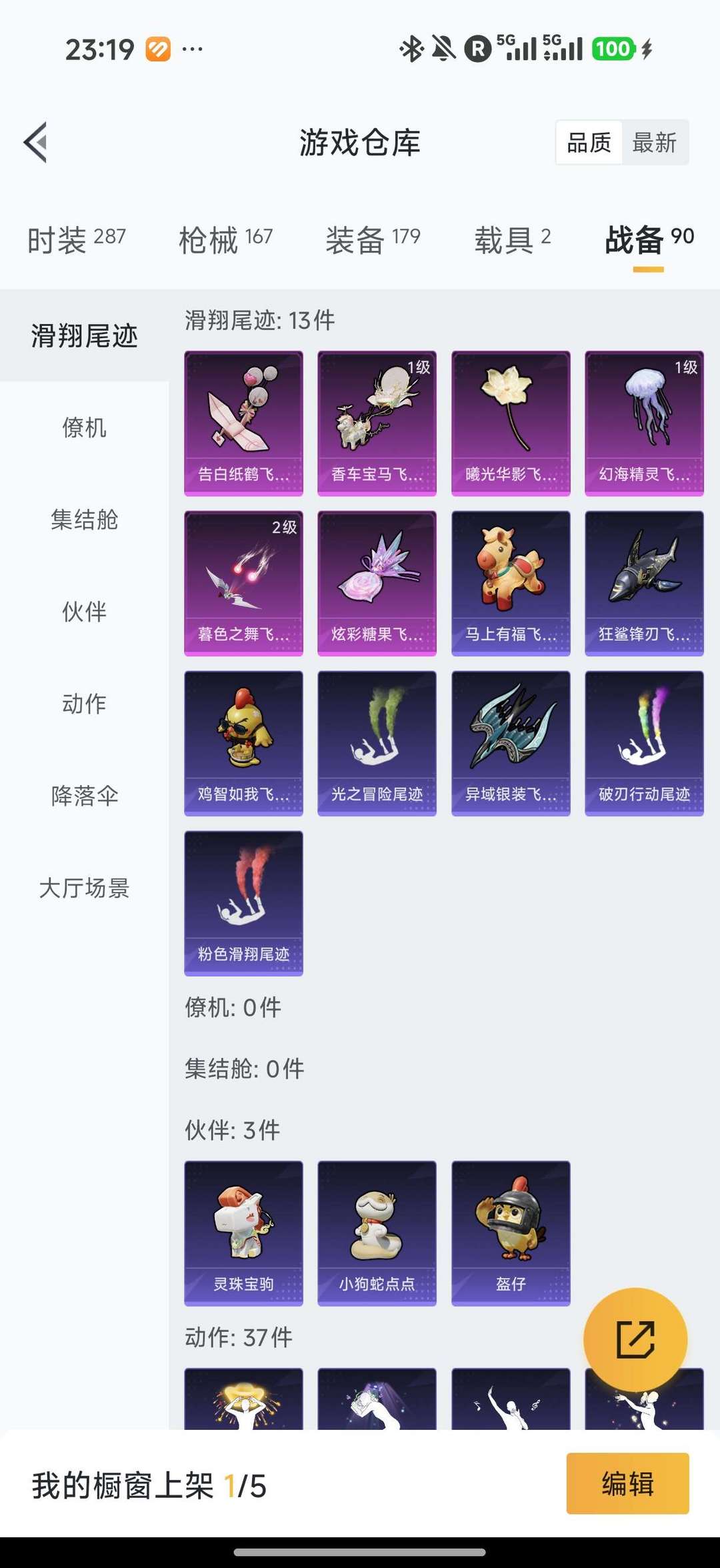Open the 告白纸鹤 glide trail item
720x1568 pixels.
(x=243, y=423)
